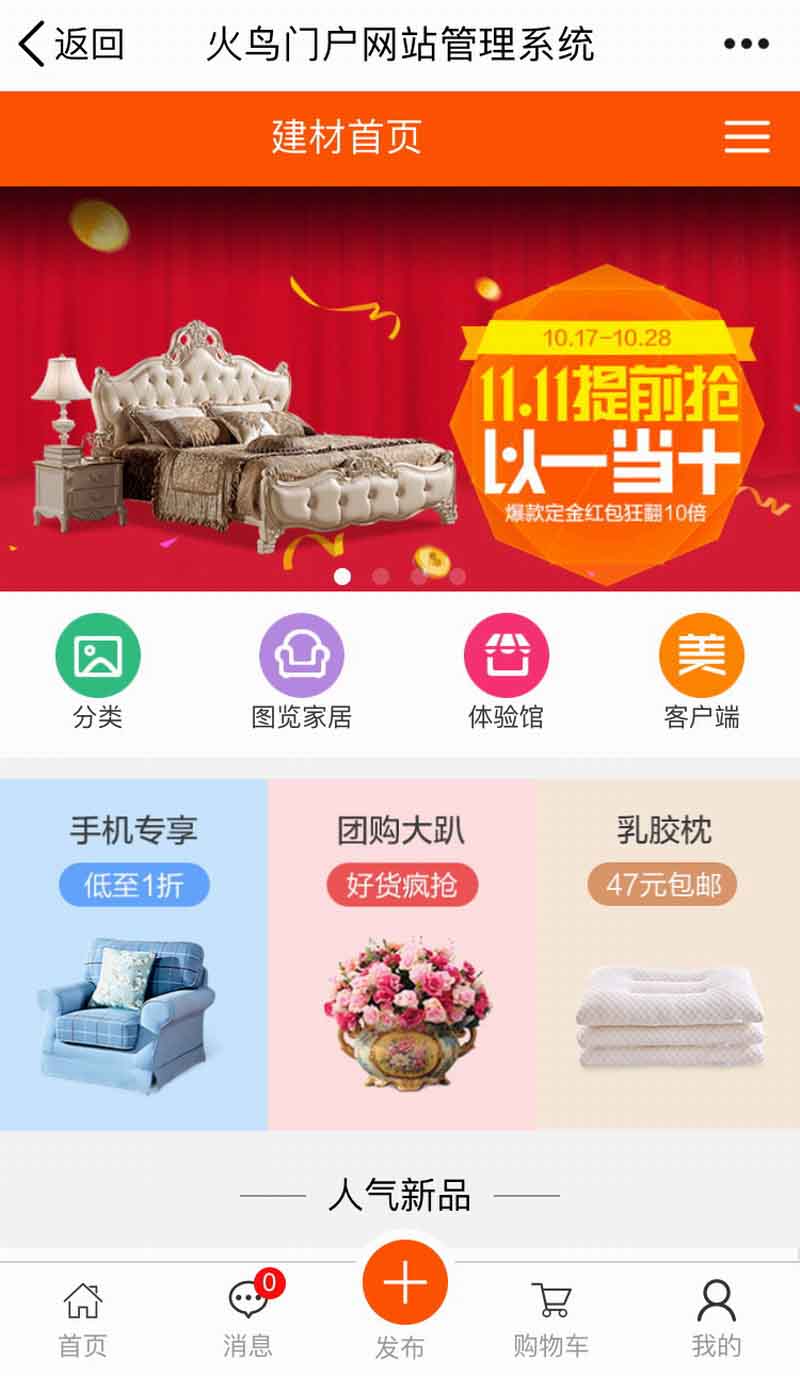
Task: Switch to the 首页 home tab
Action: pos(83,1319)
